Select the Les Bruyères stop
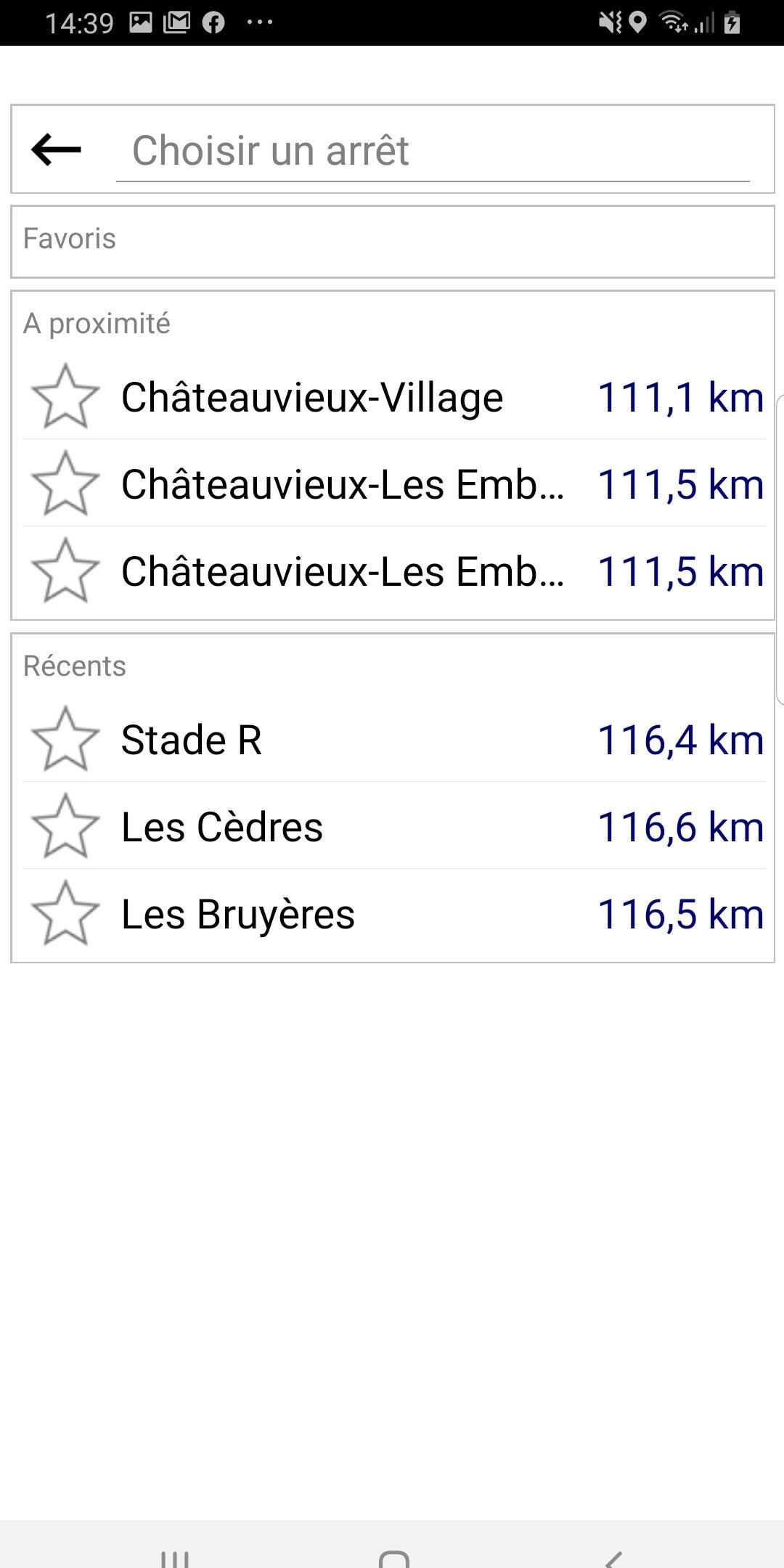Image resolution: width=784 pixels, height=1568 pixels. coord(394,913)
